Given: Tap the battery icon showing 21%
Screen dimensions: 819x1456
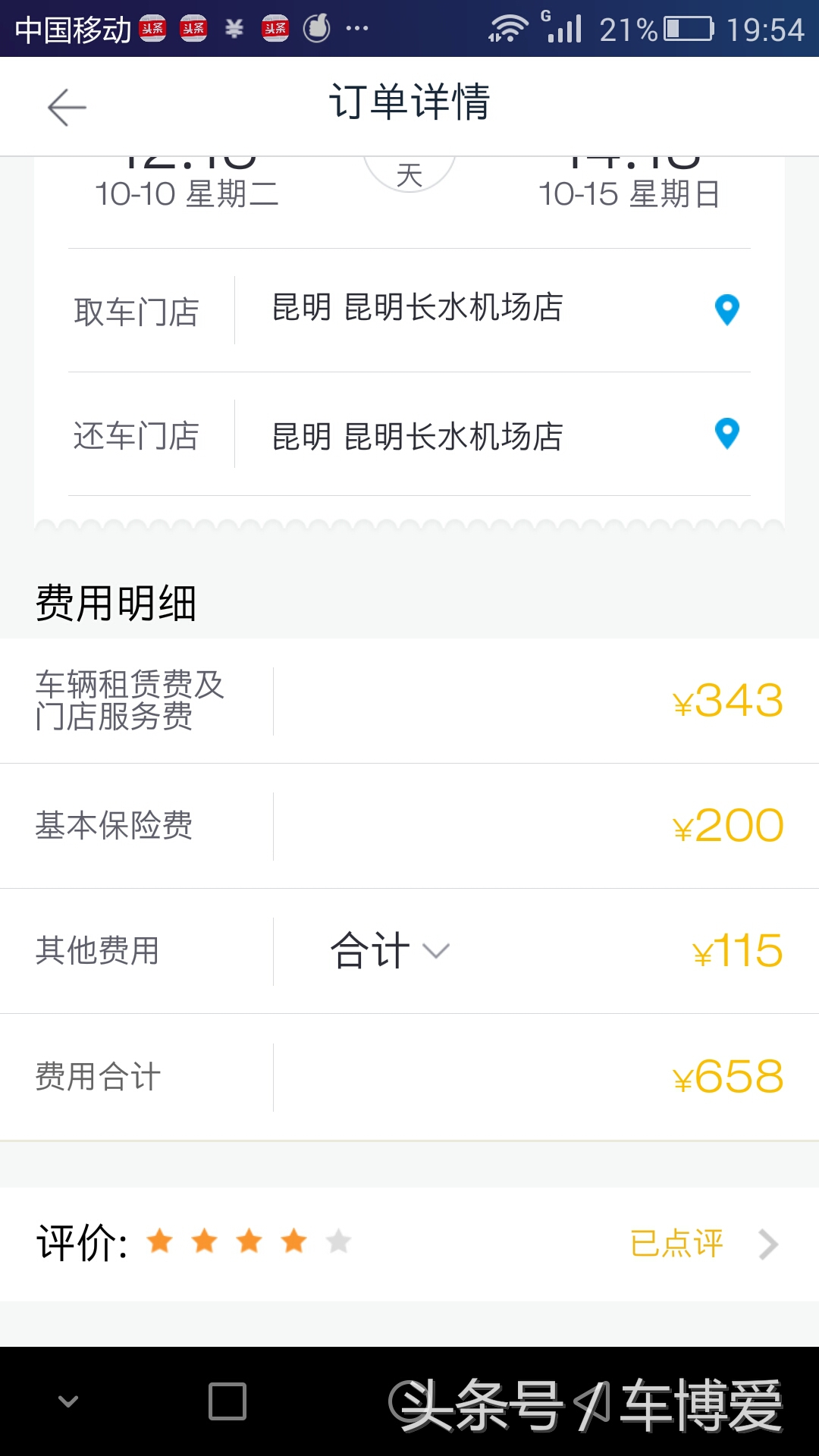Looking at the screenshot, I should click(686, 27).
